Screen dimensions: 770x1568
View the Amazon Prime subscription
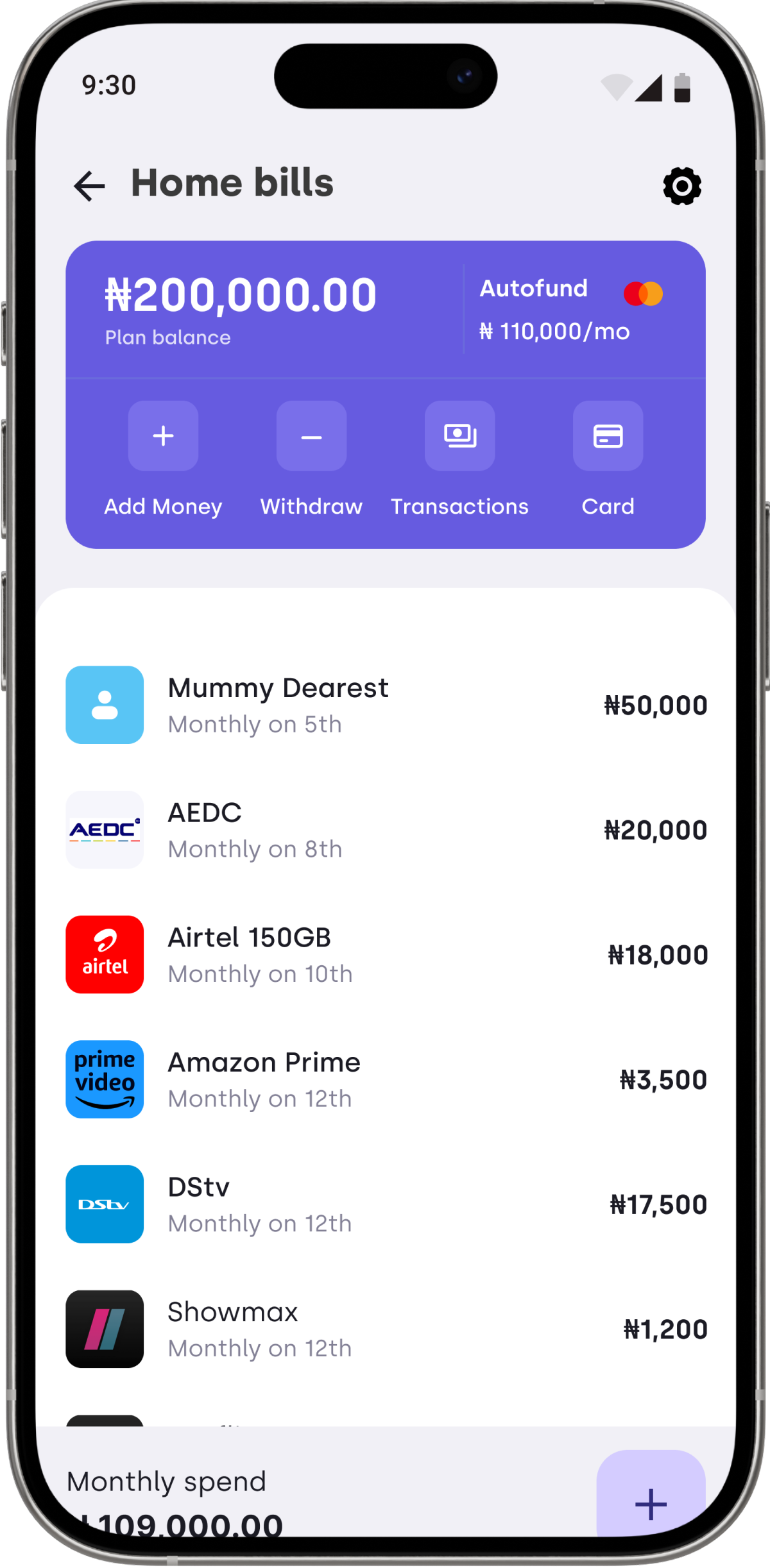385,1079
